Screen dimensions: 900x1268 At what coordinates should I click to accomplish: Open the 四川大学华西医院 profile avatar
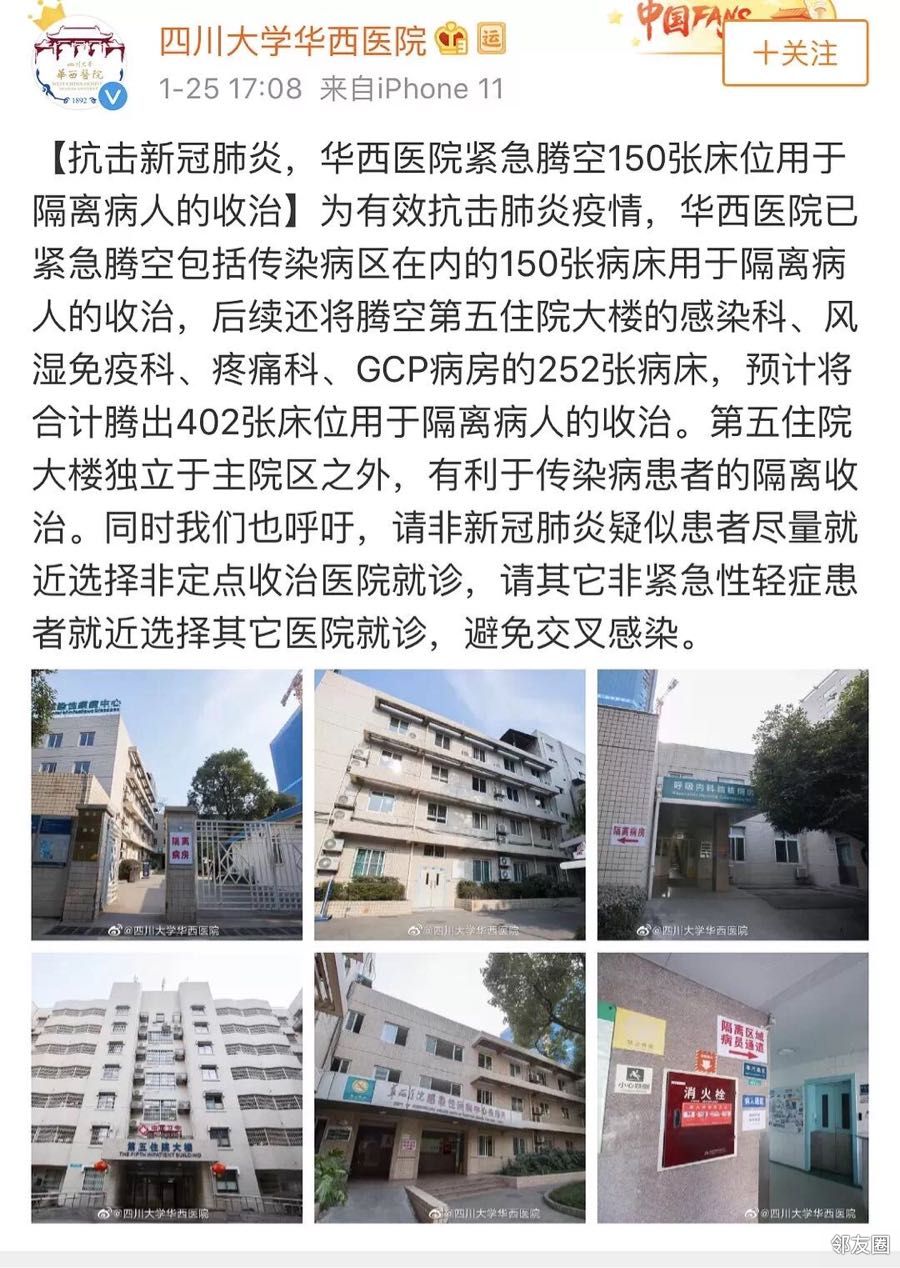click(81, 62)
